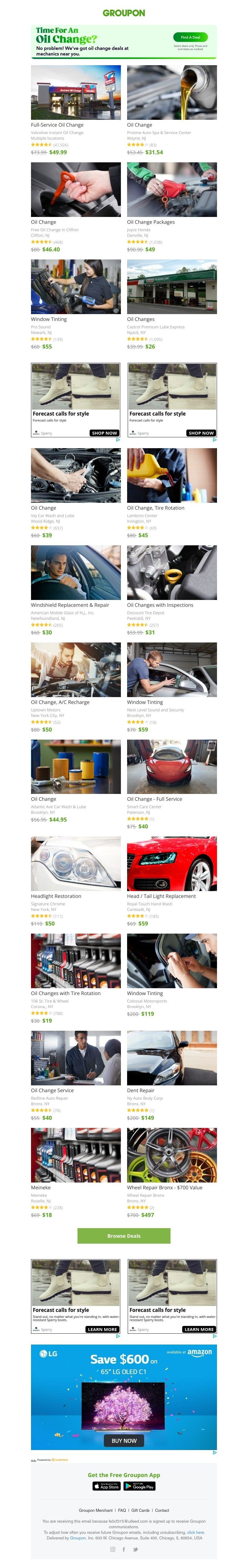
Task: Tap BUY NOW on the LG ad
Action: (x=124, y=1441)
